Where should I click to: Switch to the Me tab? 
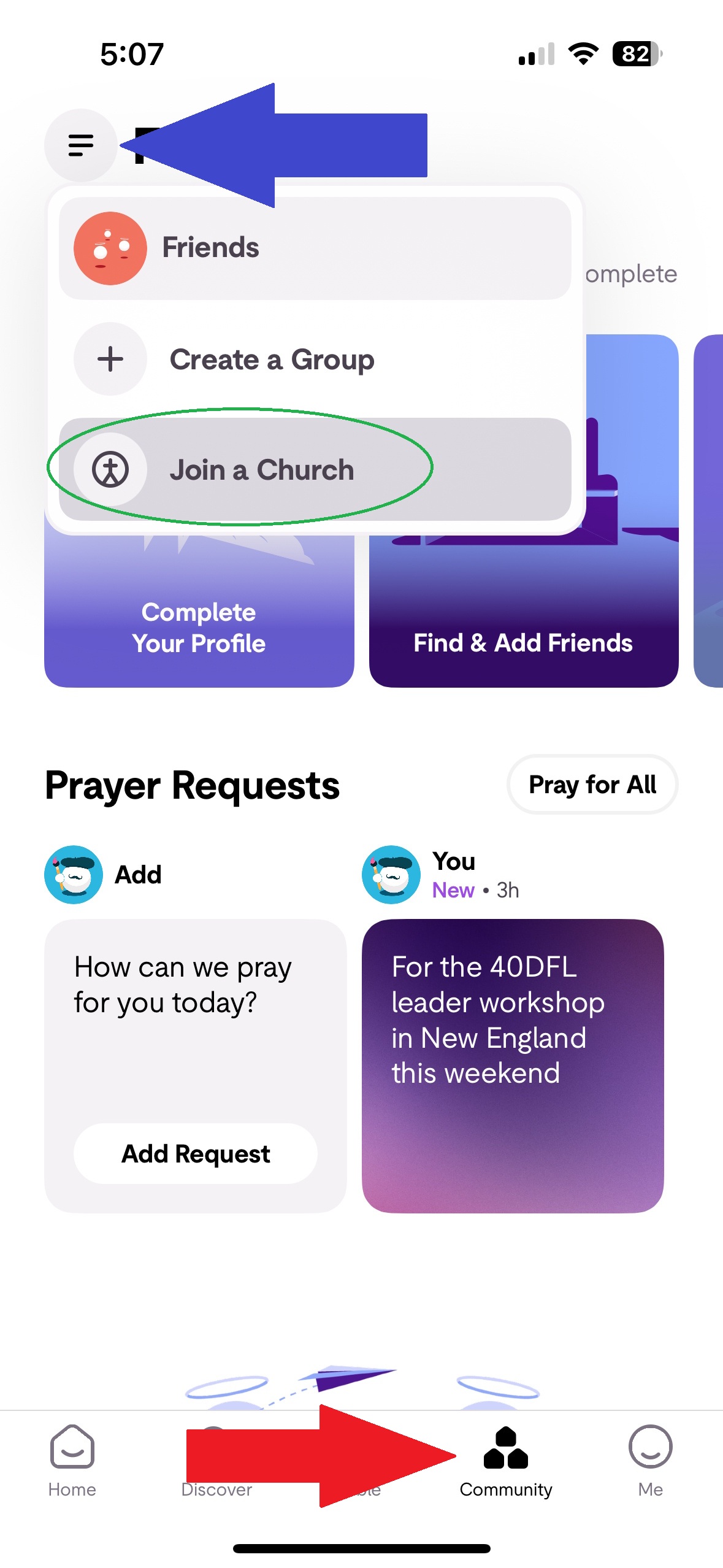[650, 1462]
